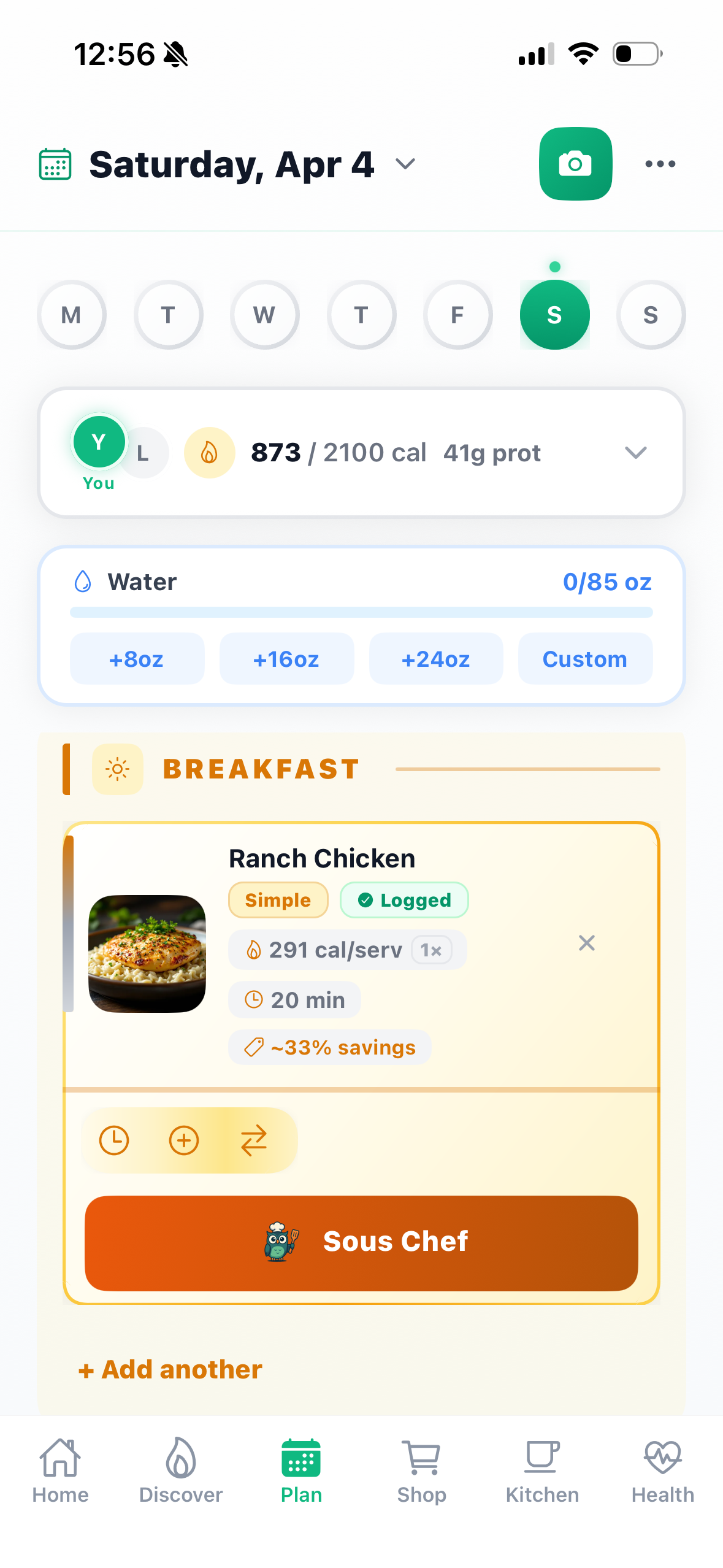This screenshot has height=1568, width=723.
Task: Select Saturday in the weekday row
Action: 554,315
